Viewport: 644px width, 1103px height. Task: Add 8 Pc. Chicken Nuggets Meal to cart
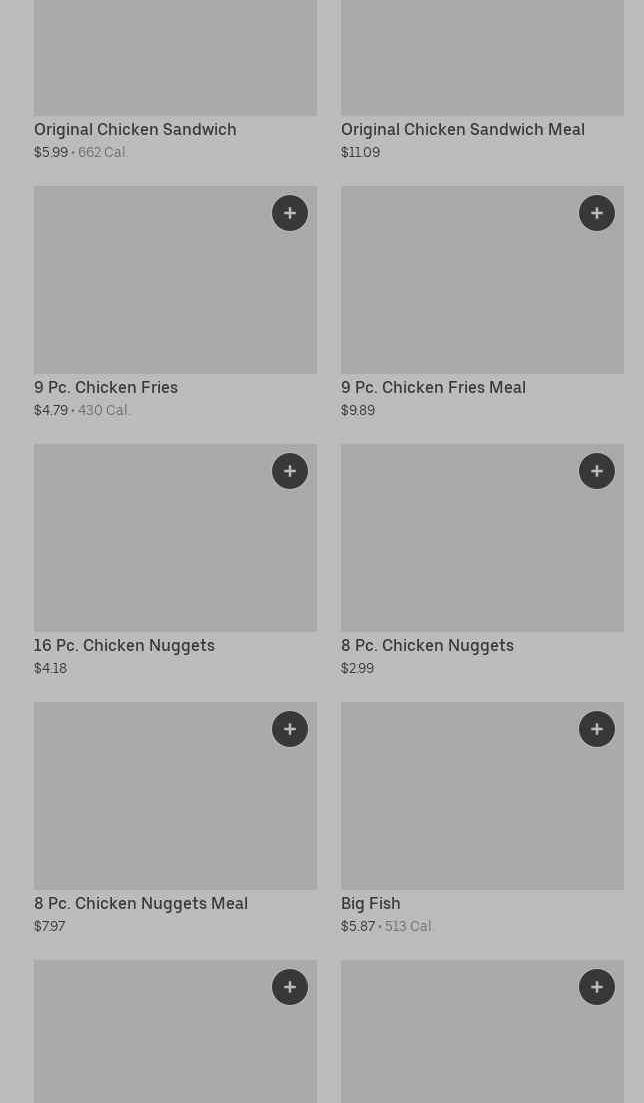290,729
